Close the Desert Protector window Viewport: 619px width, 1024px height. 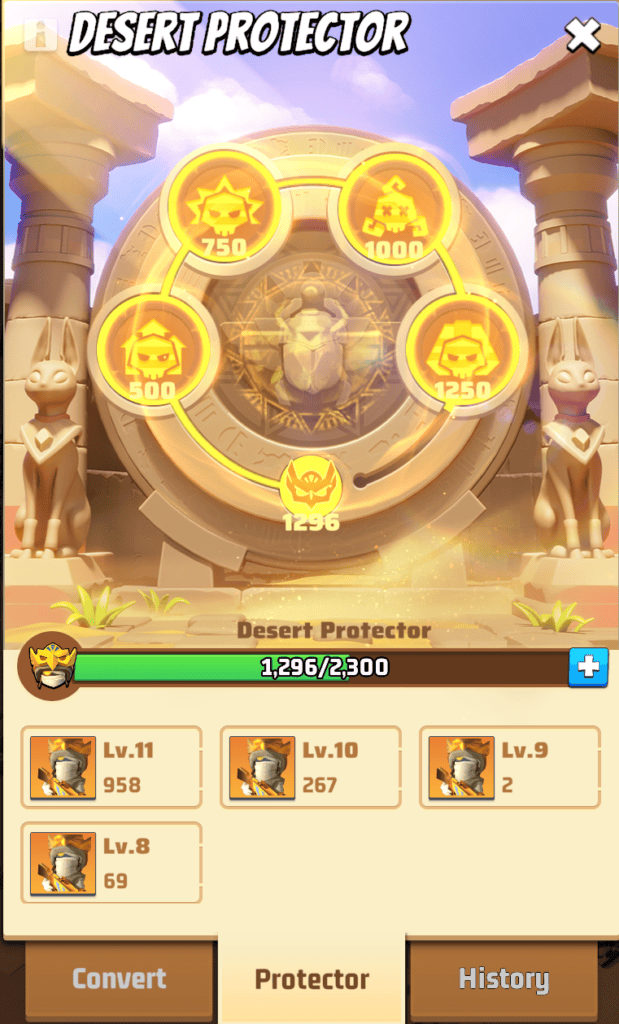click(x=583, y=37)
